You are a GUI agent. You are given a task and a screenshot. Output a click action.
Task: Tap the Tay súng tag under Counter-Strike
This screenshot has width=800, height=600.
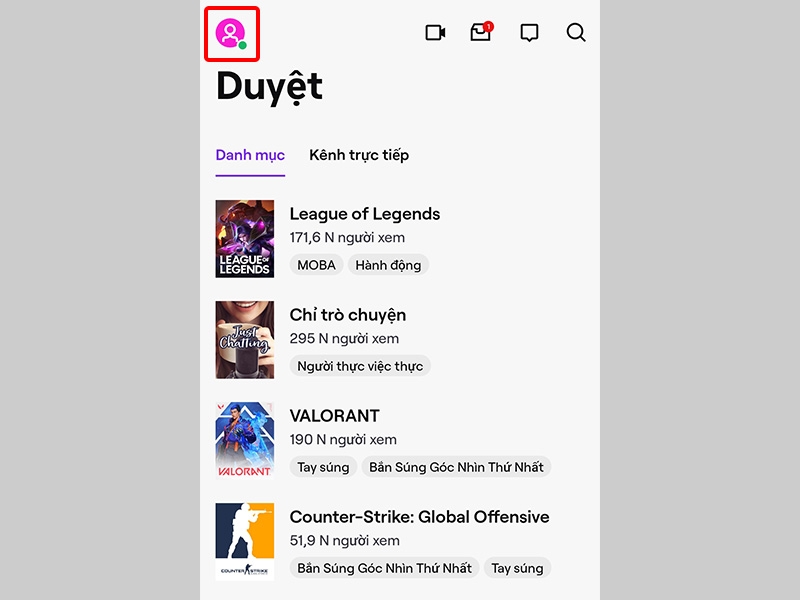pos(517,568)
